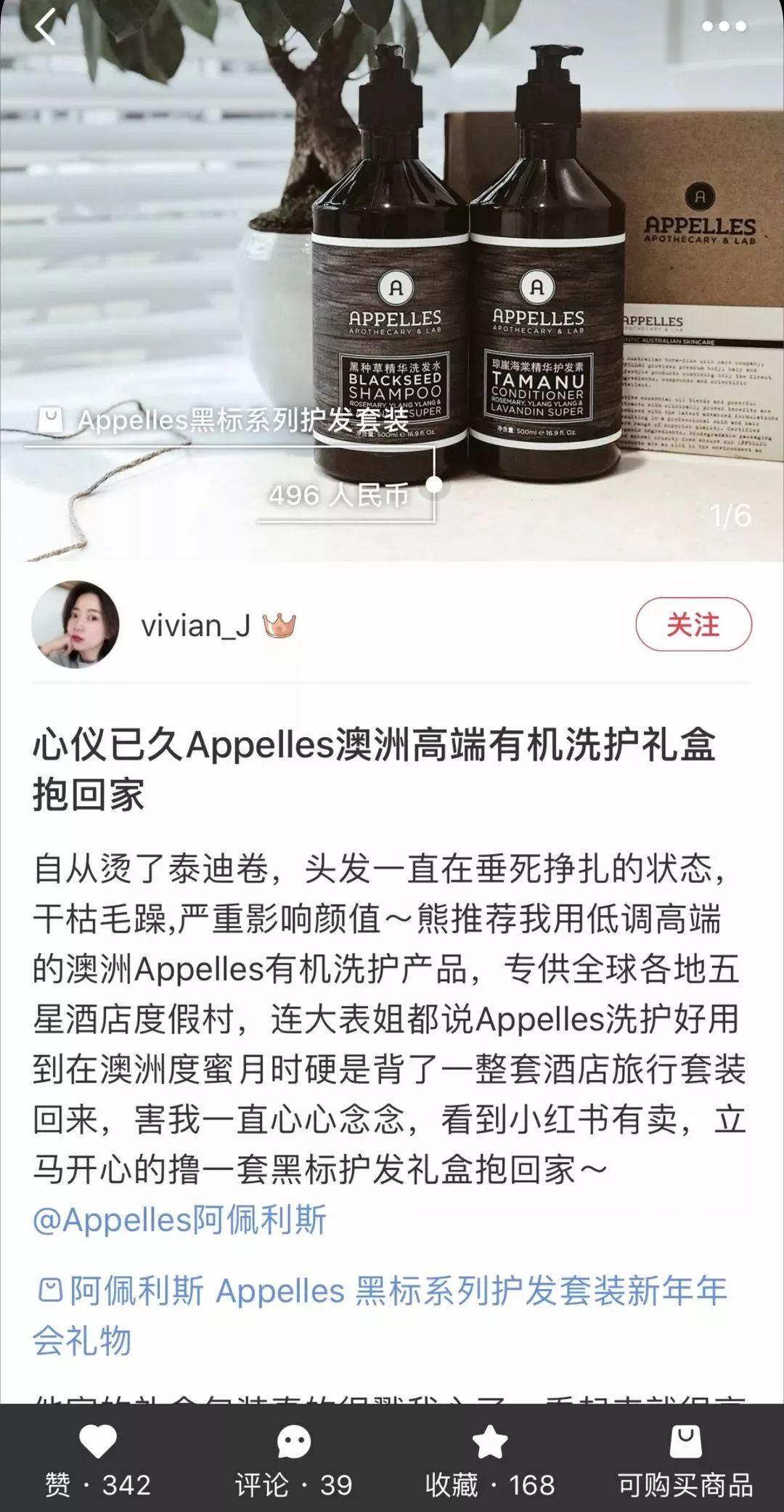Screen dimensions: 784x1512
Task: Tap the 评论 · 39 label
Action: tap(293, 1486)
